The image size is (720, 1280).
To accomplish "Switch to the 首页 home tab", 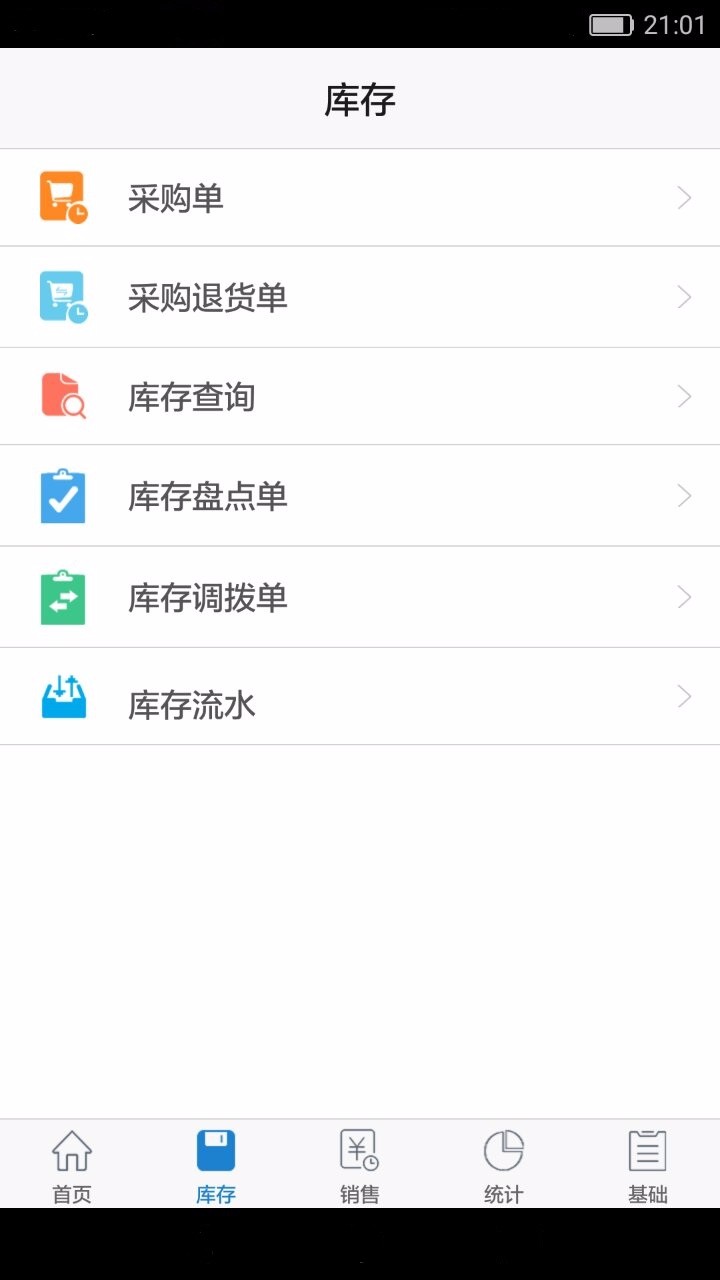I will pyautogui.click(x=72, y=1164).
